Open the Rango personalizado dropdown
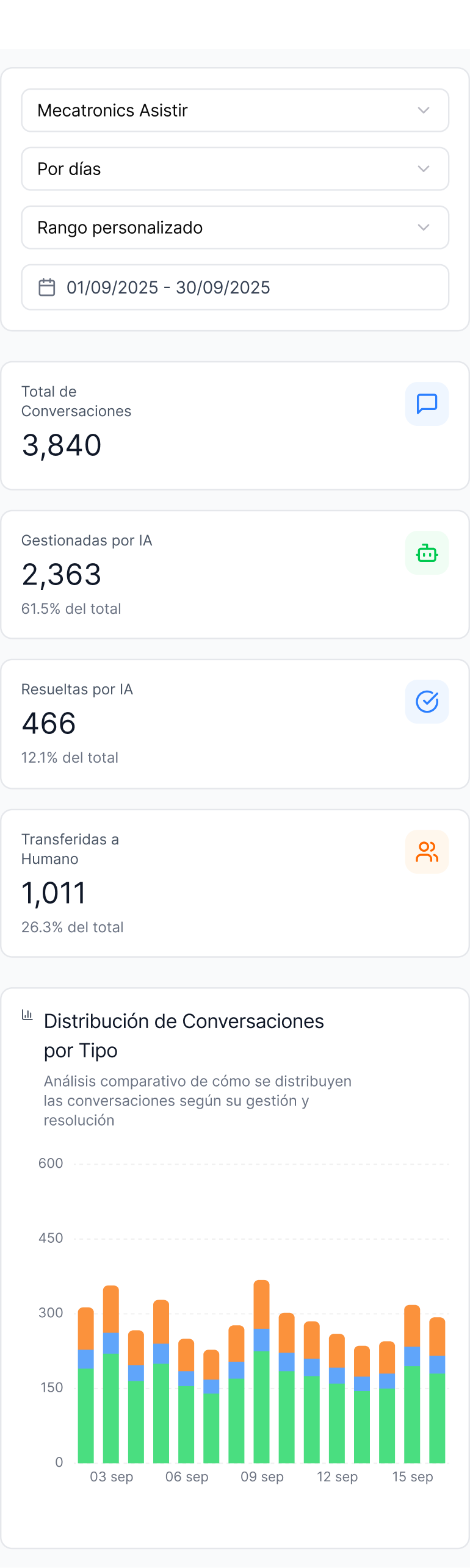Screen dimensions: 470x1568 [235, 228]
